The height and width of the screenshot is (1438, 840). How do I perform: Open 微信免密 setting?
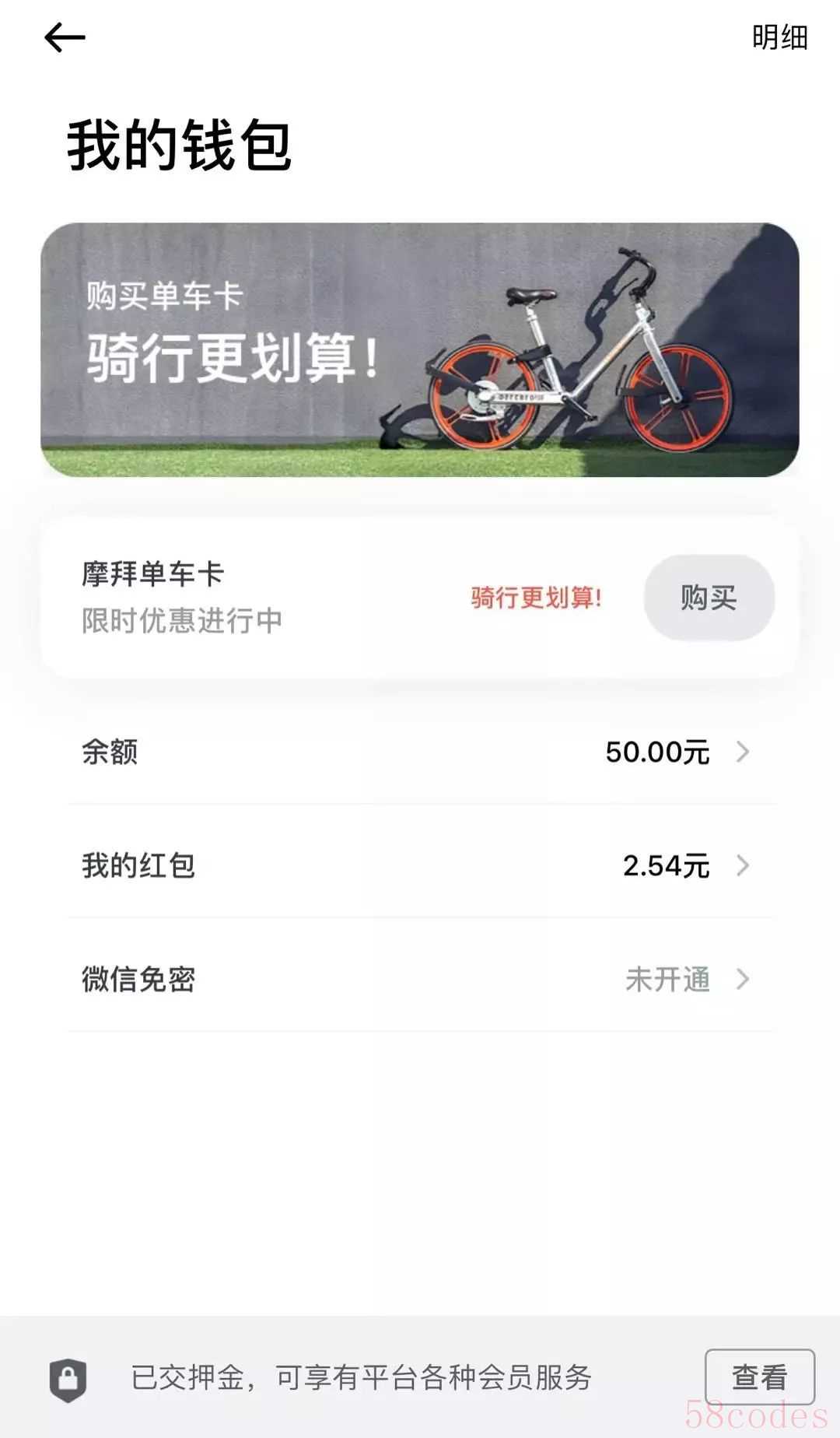click(x=420, y=979)
